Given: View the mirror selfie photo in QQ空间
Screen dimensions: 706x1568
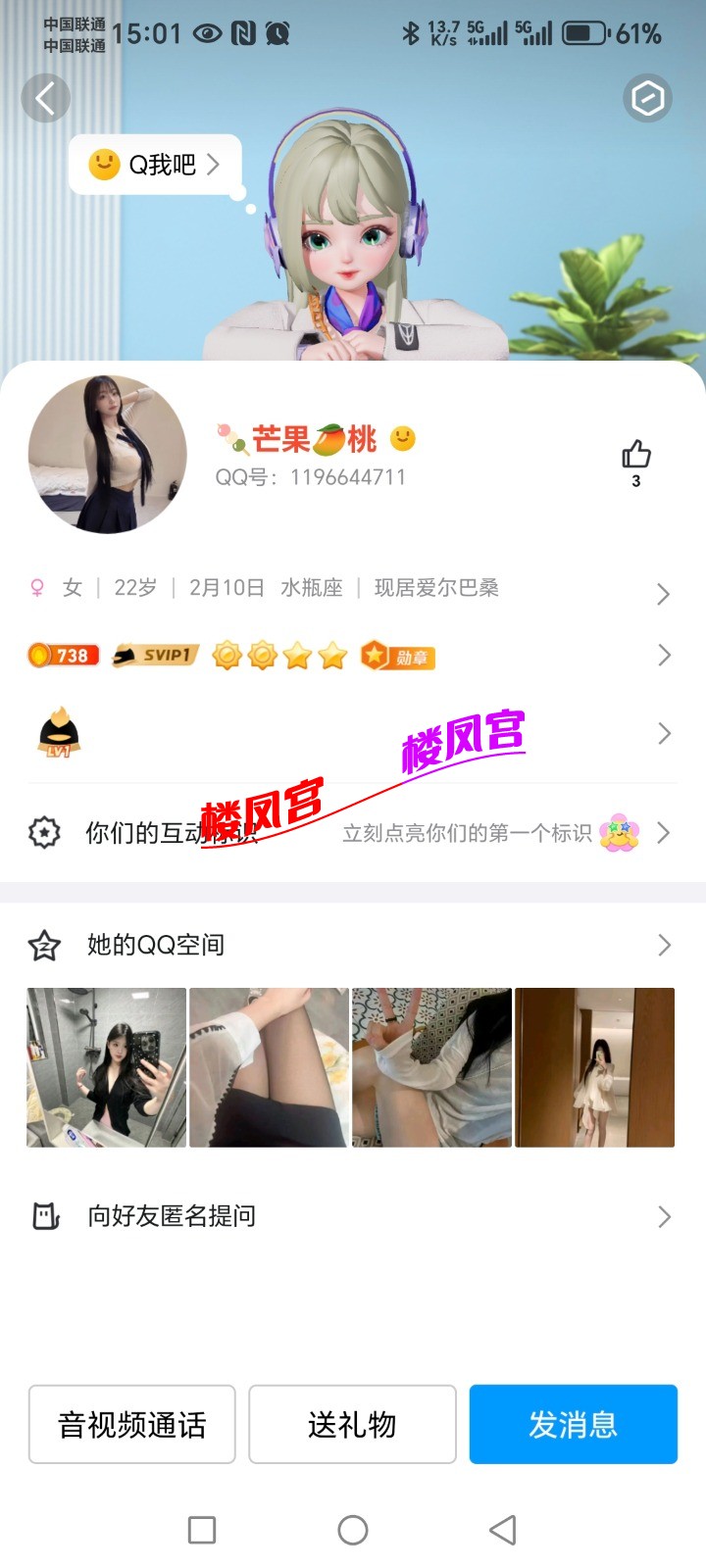Looking at the screenshot, I should [x=106, y=1067].
